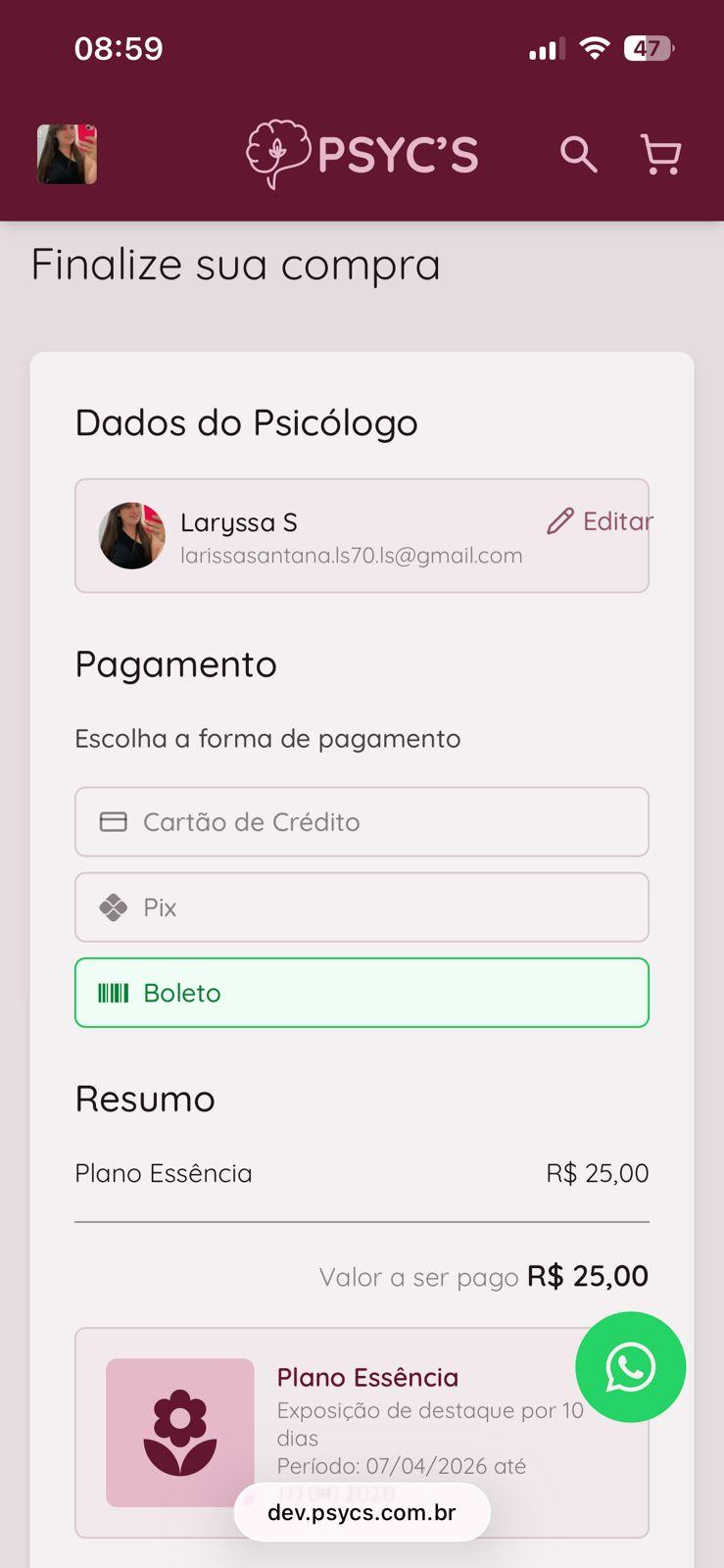The width and height of the screenshot is (724, 1568).
Task: Open the WhatsApp chat button
Action: [630, 1366]
